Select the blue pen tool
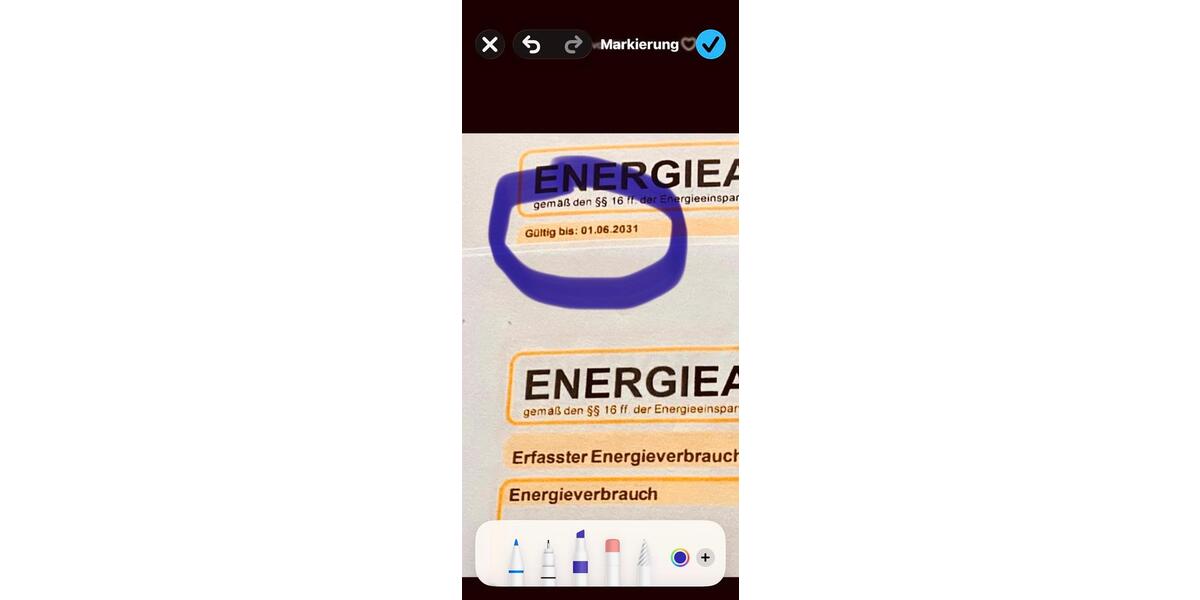Image resolution: width=1200 pixels, height=600 pixels. click(x=516, y=560)
